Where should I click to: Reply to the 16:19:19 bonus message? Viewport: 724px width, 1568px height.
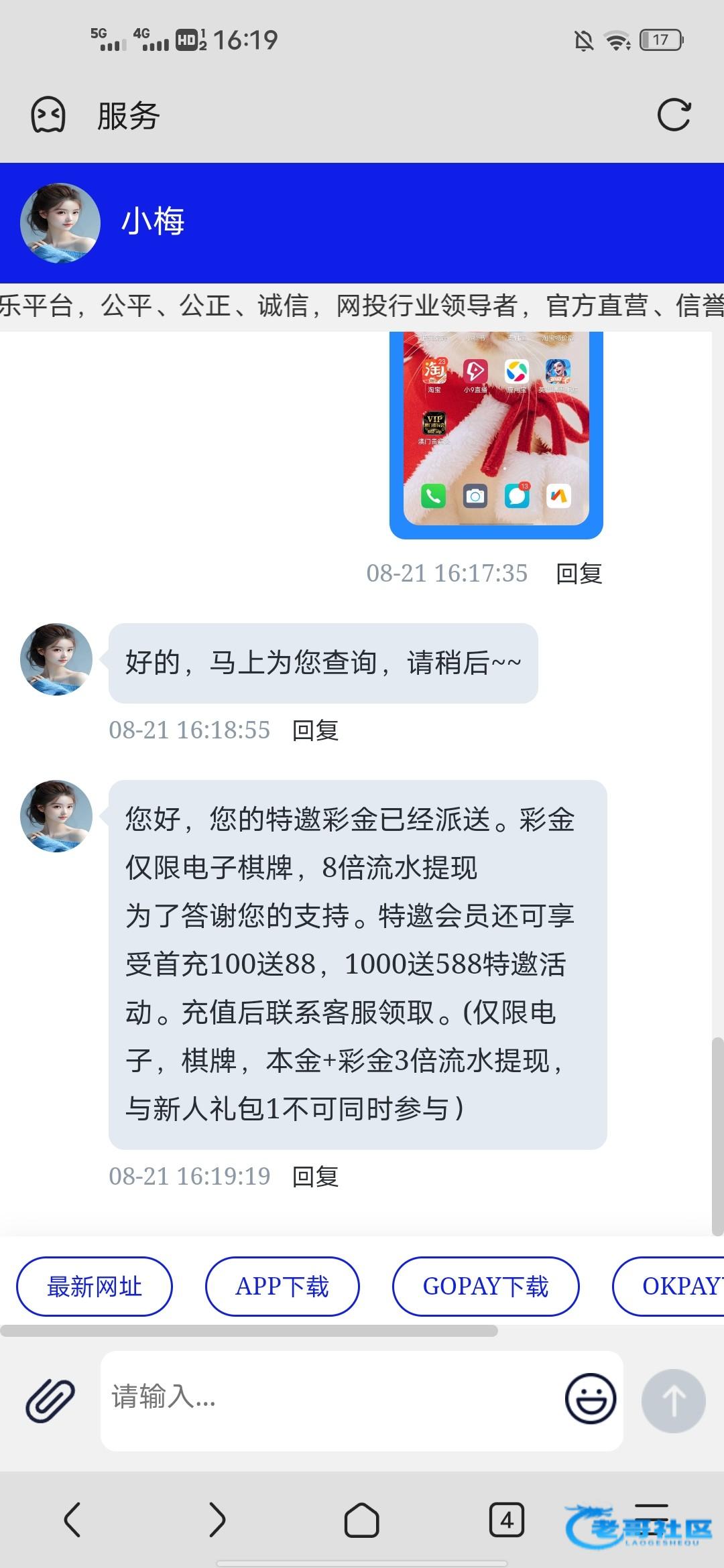coord(315,1177)
